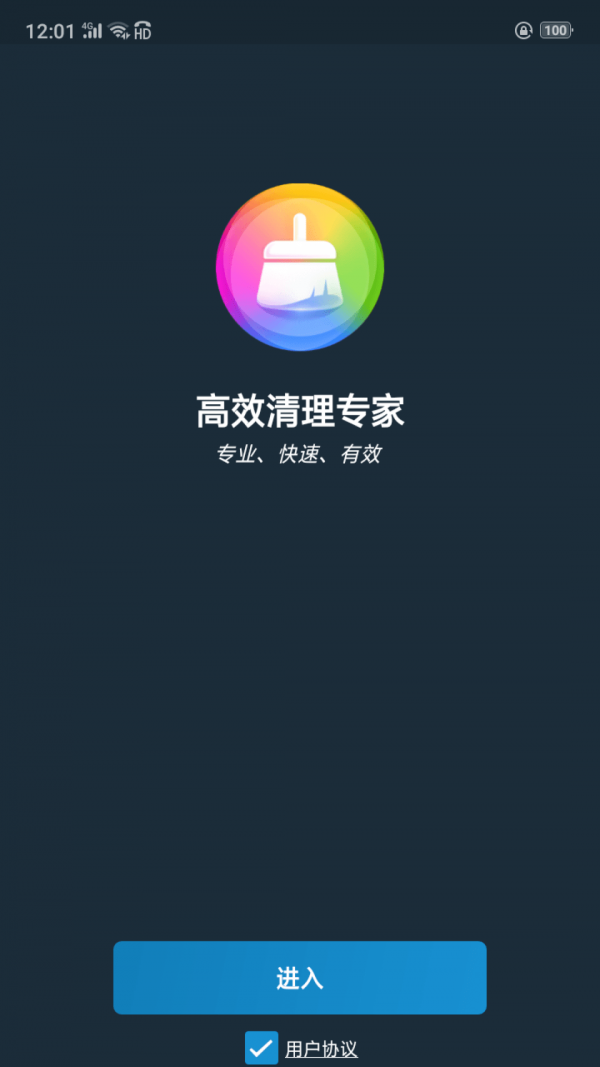Uncheck the 用户协议 checkbox
Image resolution: width=600 pixels, height=1067 pixels.
261,1048
